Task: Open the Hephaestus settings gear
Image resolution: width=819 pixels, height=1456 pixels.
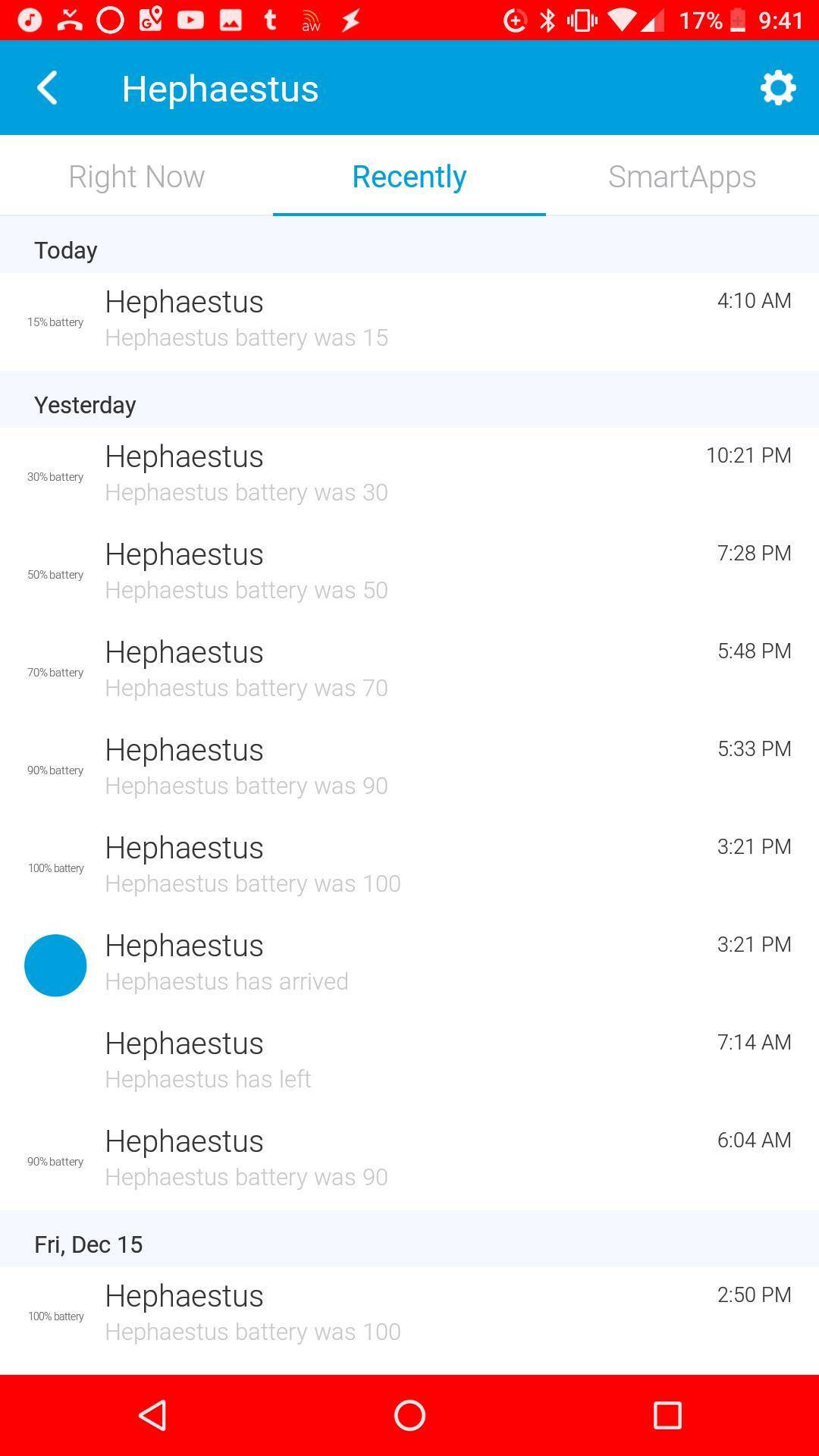Action: (x=778, y=88)
